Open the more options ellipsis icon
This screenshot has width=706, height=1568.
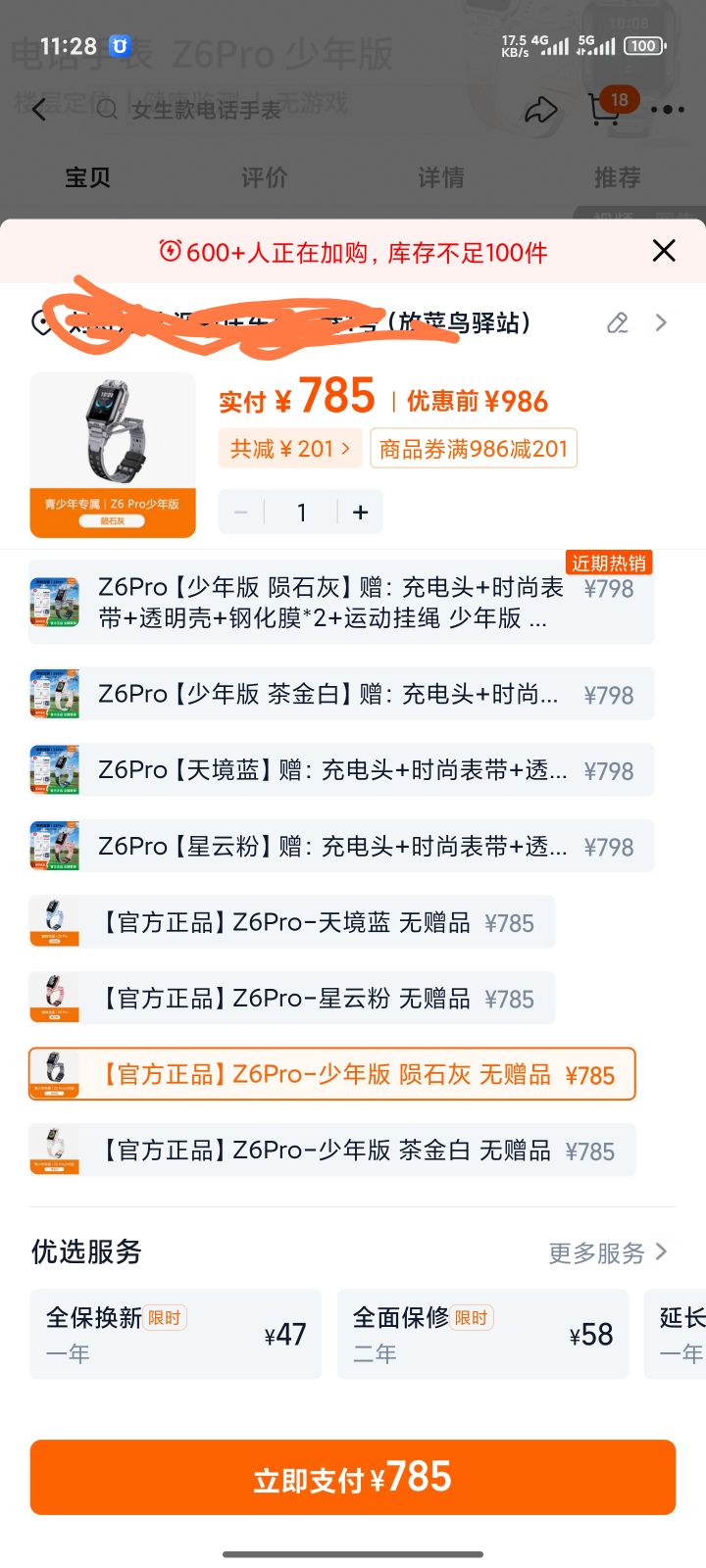pyautogui.click(x=667, y=110)
